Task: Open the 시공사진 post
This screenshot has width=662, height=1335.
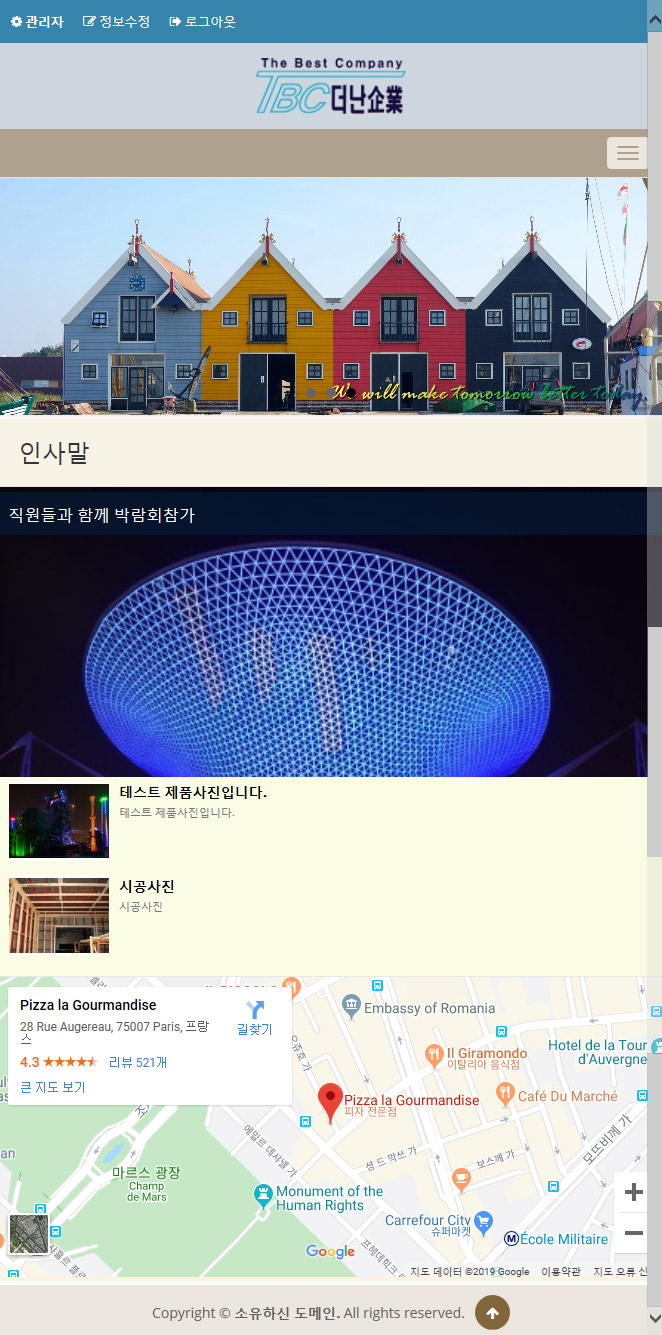Action: [147, 886]
